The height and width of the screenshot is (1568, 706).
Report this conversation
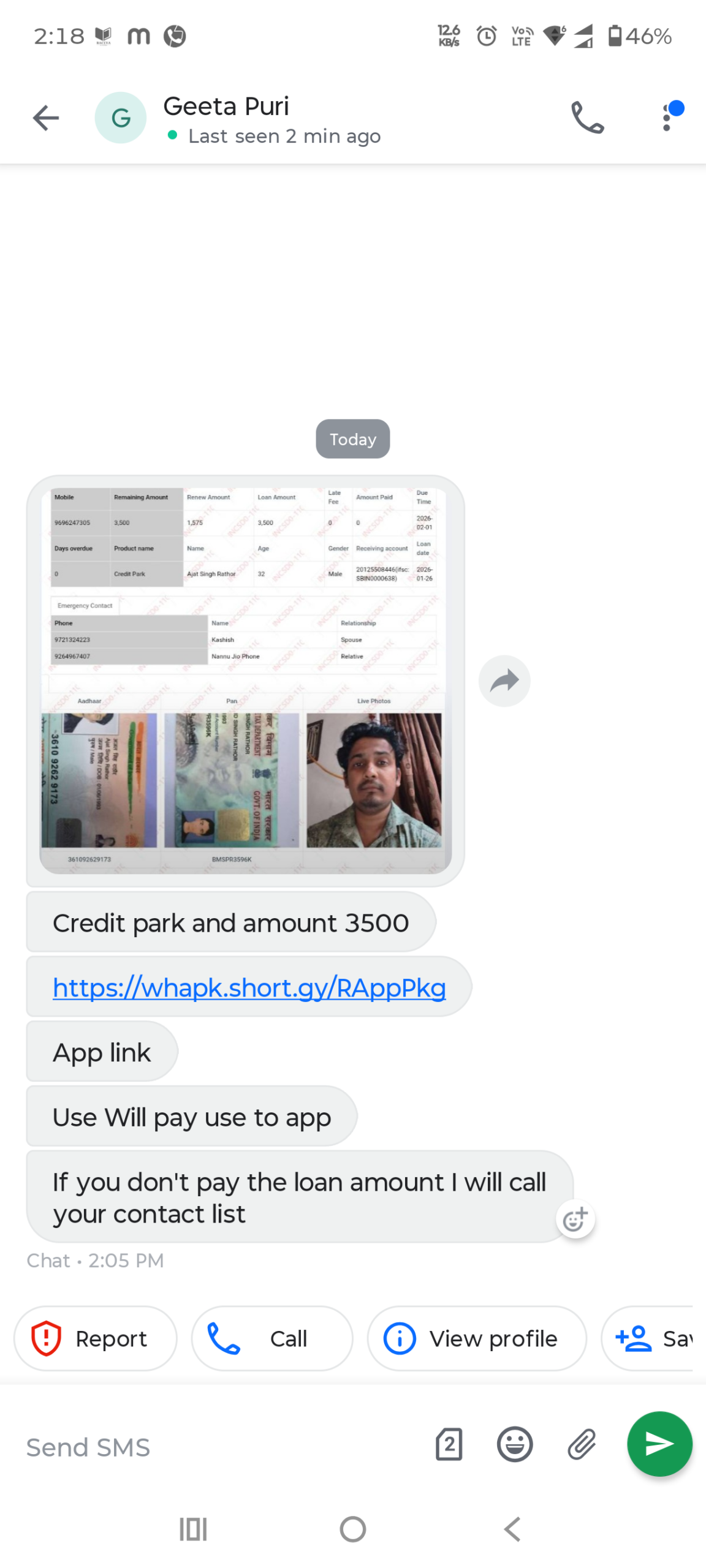pos(95,1338)
